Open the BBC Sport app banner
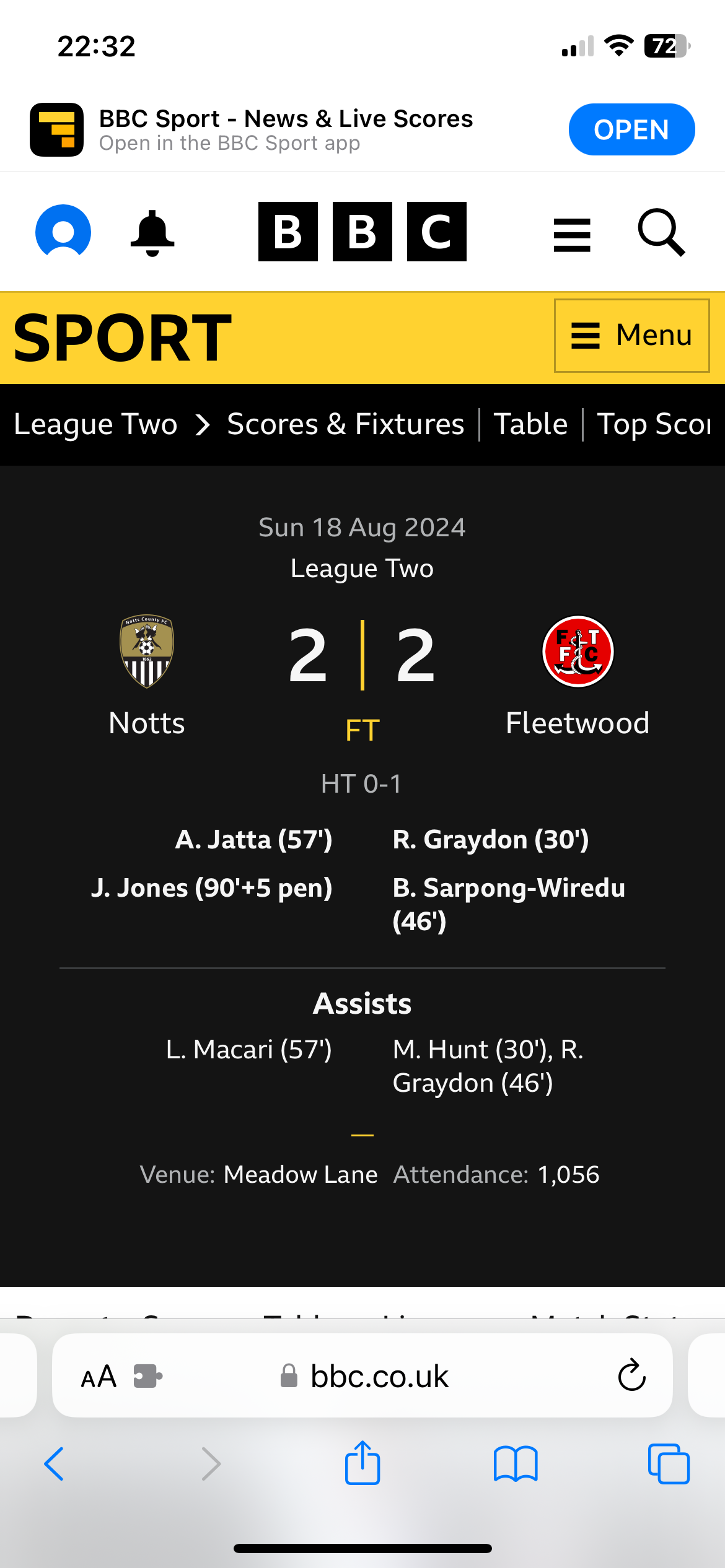Screen dimensions: 725x1568 coord(631,129)
